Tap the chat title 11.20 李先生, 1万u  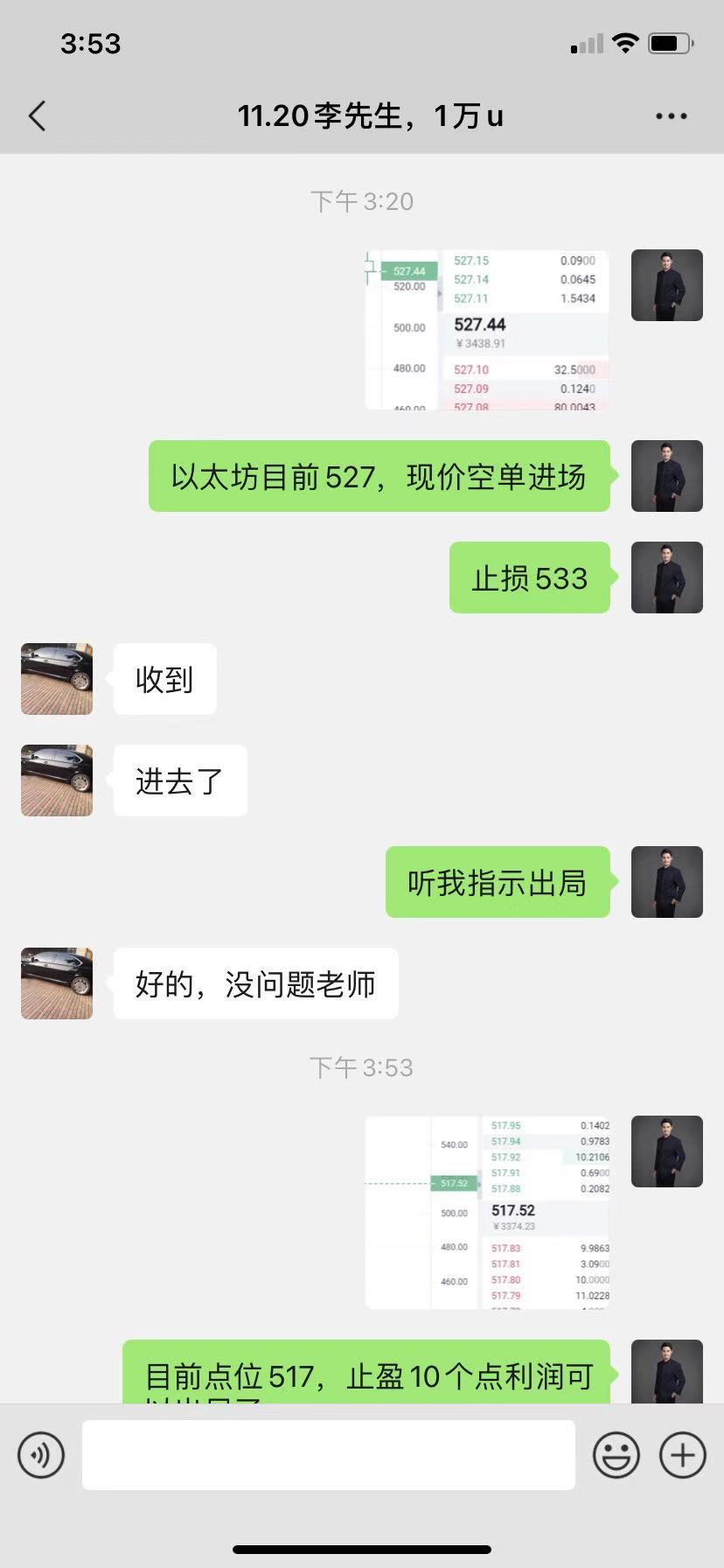371,115
